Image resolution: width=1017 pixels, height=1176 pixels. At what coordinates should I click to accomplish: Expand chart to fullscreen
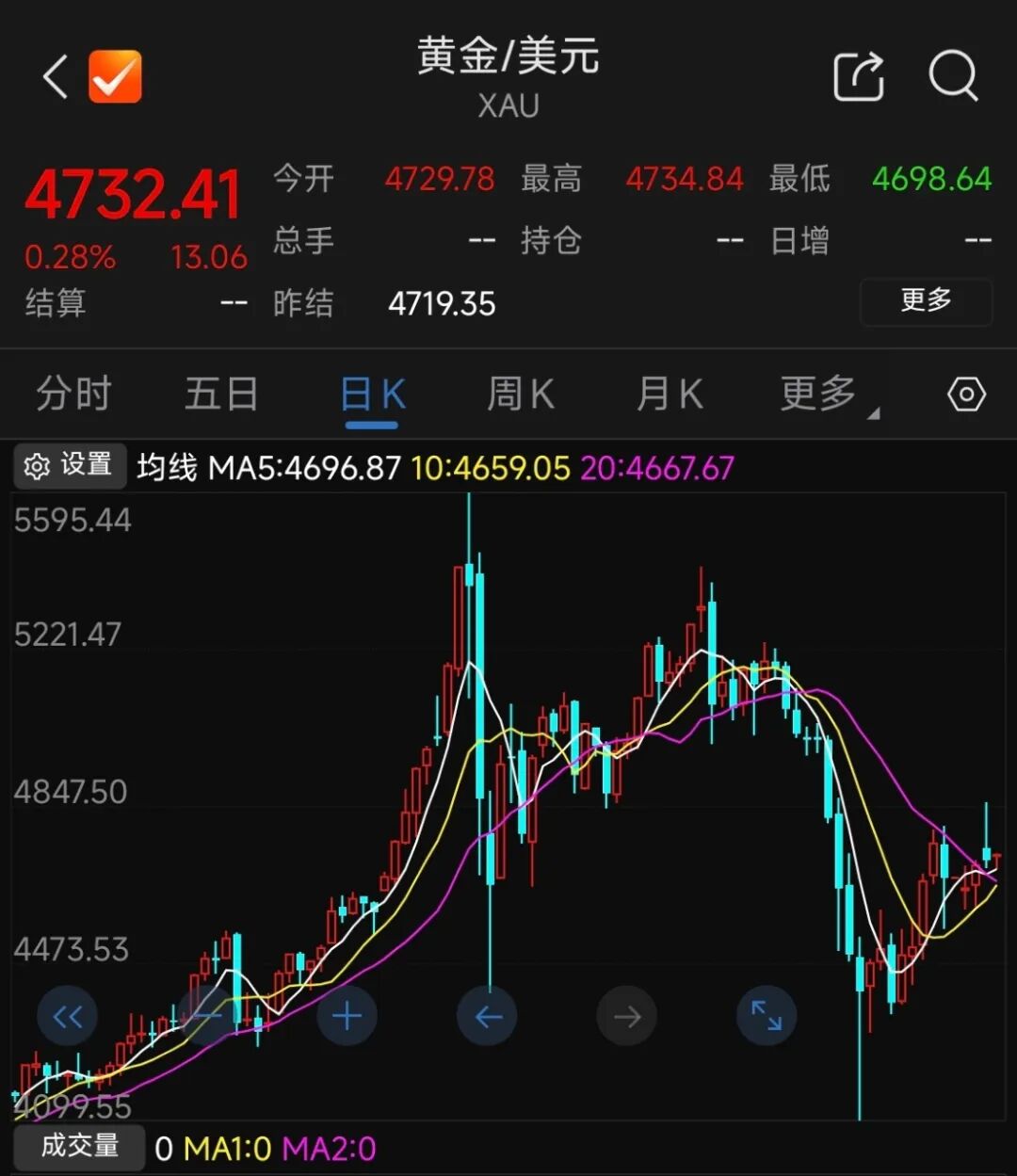[766, 1016]
